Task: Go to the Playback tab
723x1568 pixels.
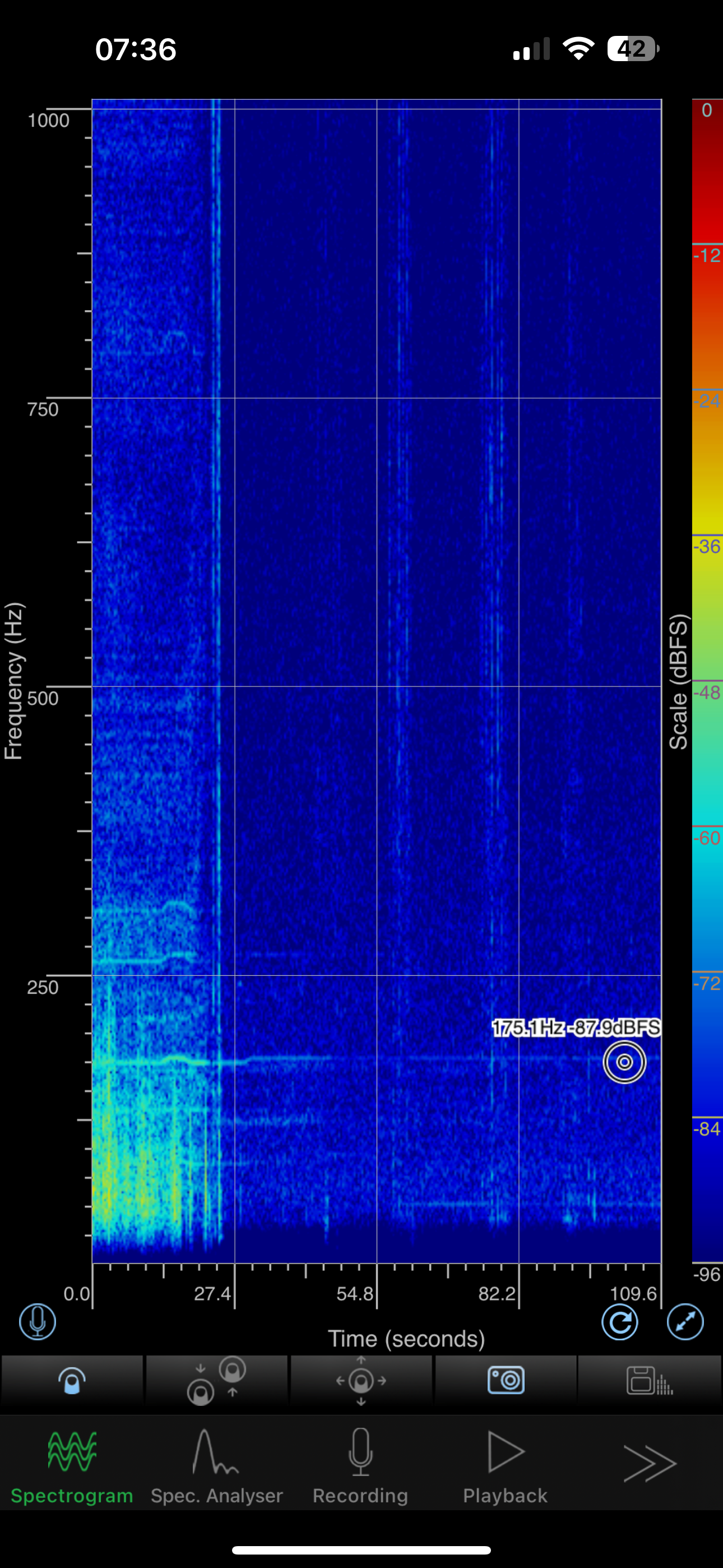Action: [x=505, y=1467]
